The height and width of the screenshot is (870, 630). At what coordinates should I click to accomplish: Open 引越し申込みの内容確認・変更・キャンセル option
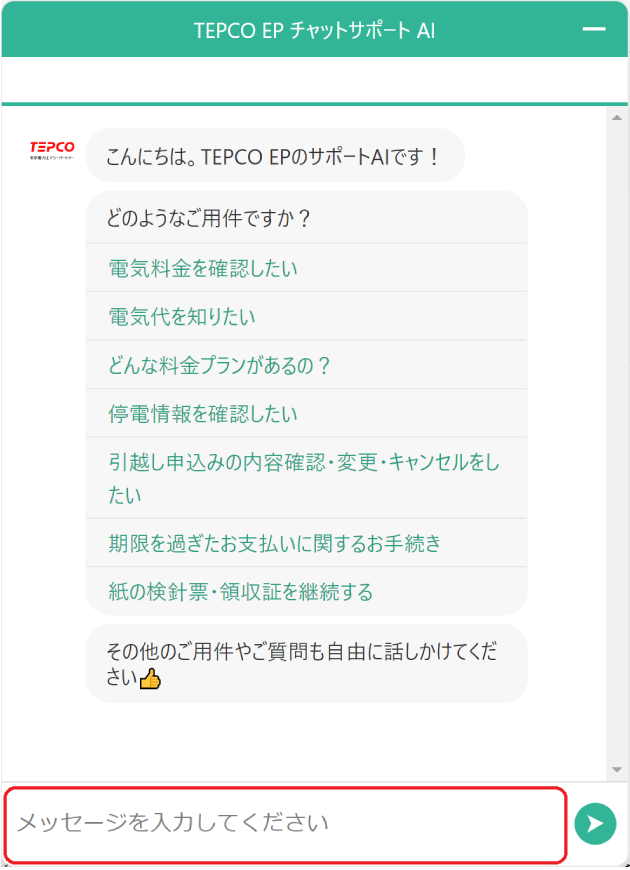pos(304,478)
